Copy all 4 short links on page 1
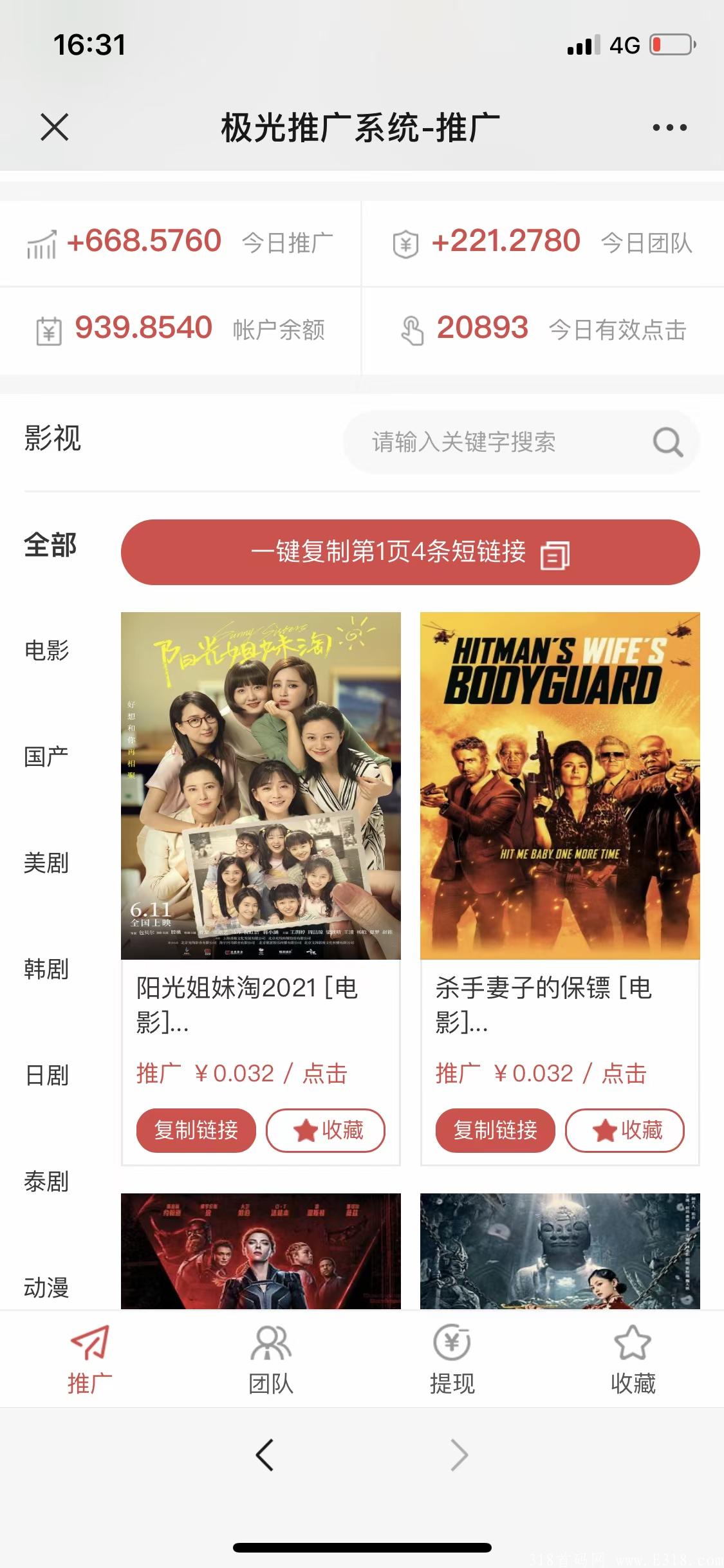This screenshot has height=1568, width=724. click(x=410, y=552)
